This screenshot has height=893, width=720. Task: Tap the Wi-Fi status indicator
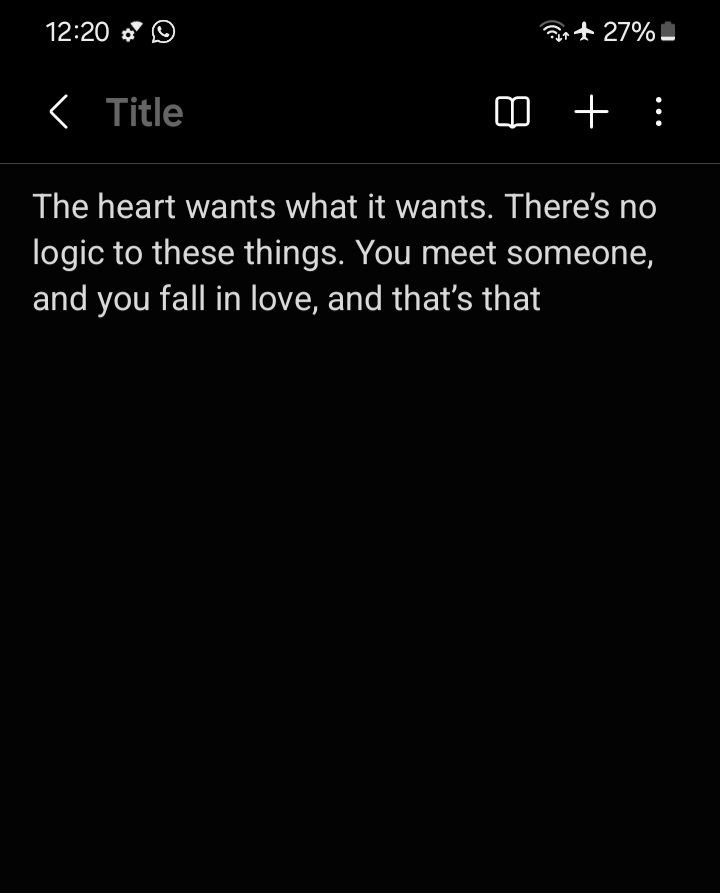tap(551, 31)
